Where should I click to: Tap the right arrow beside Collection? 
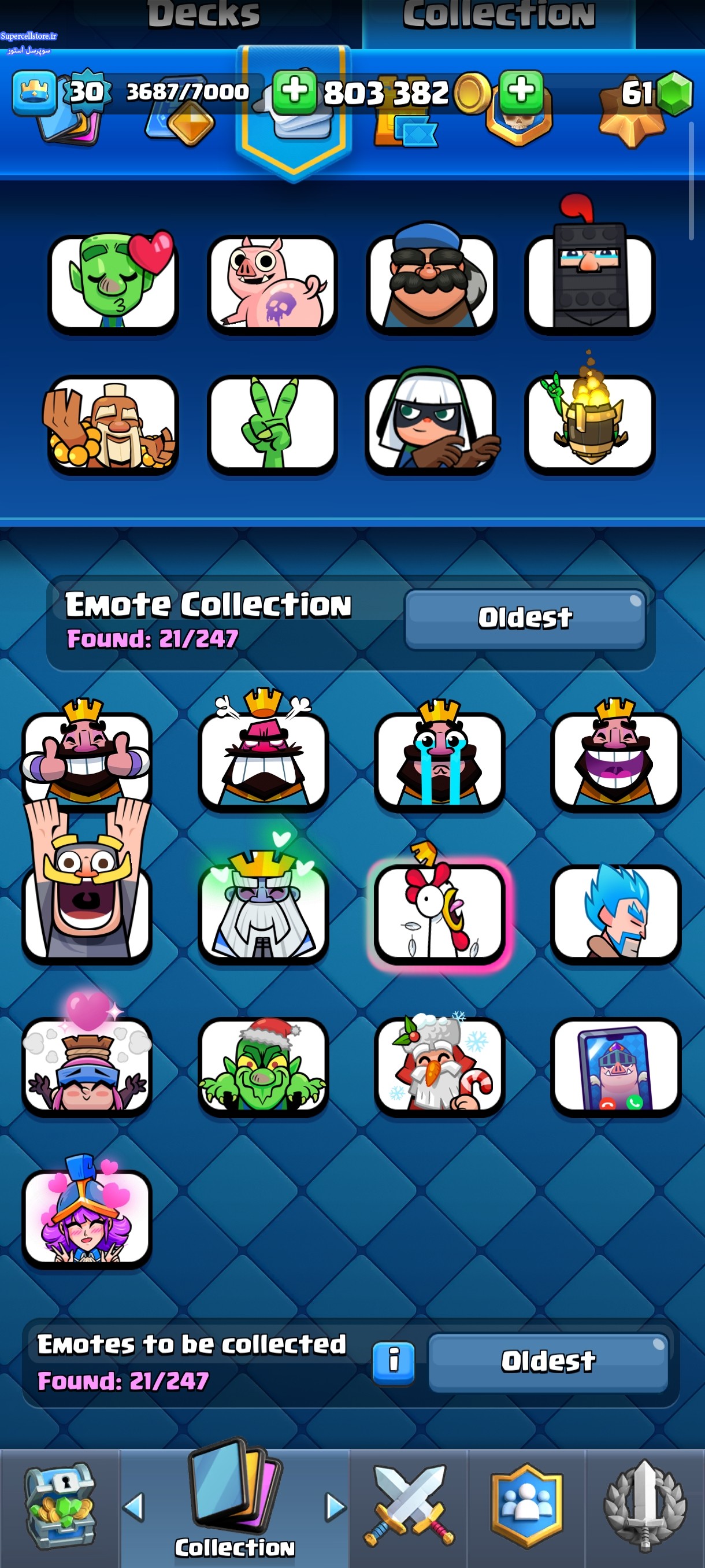(335, 1507)
